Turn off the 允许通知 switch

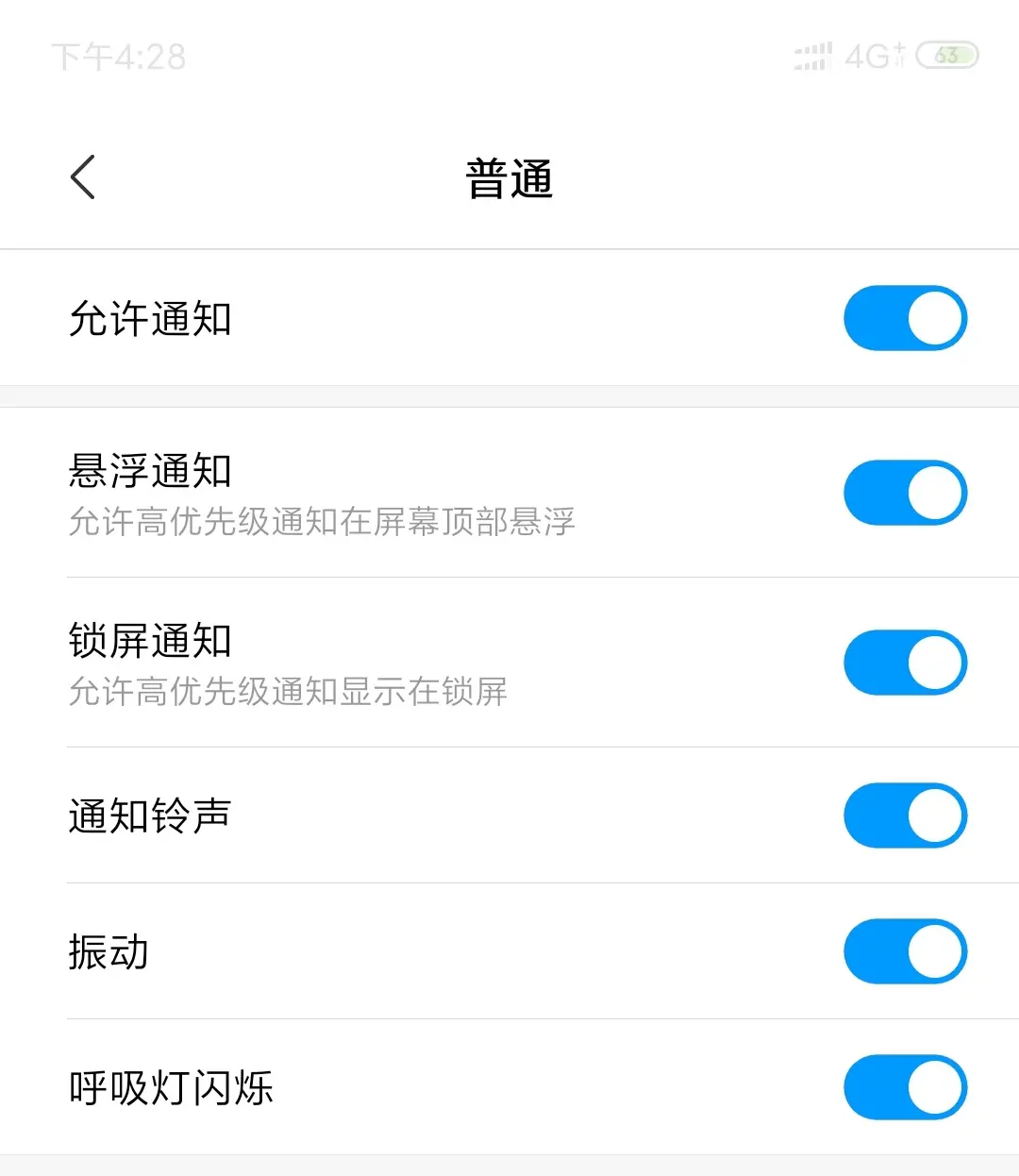905,318
